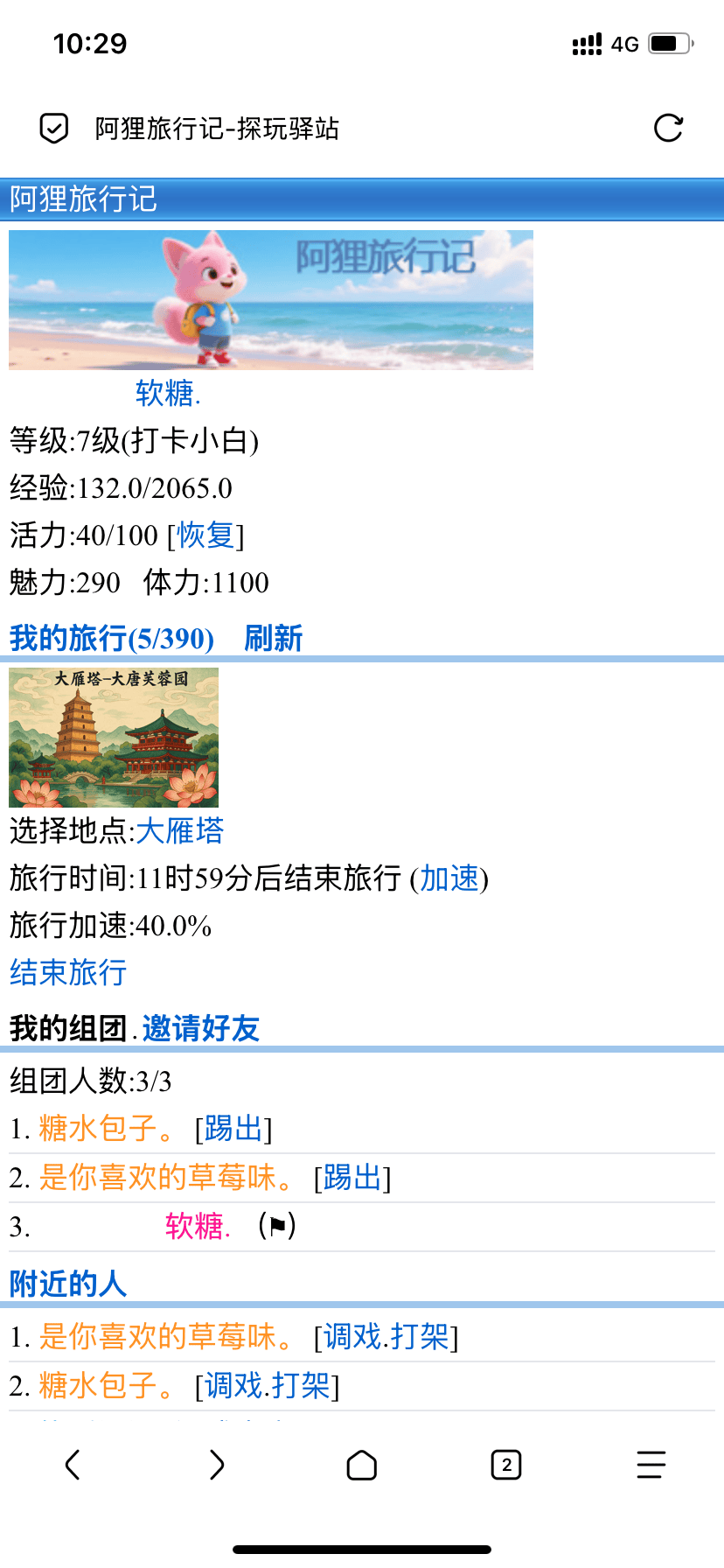Open the site security shield icon
Screen dimensions: 724x1568
click(x=54, y=128)
